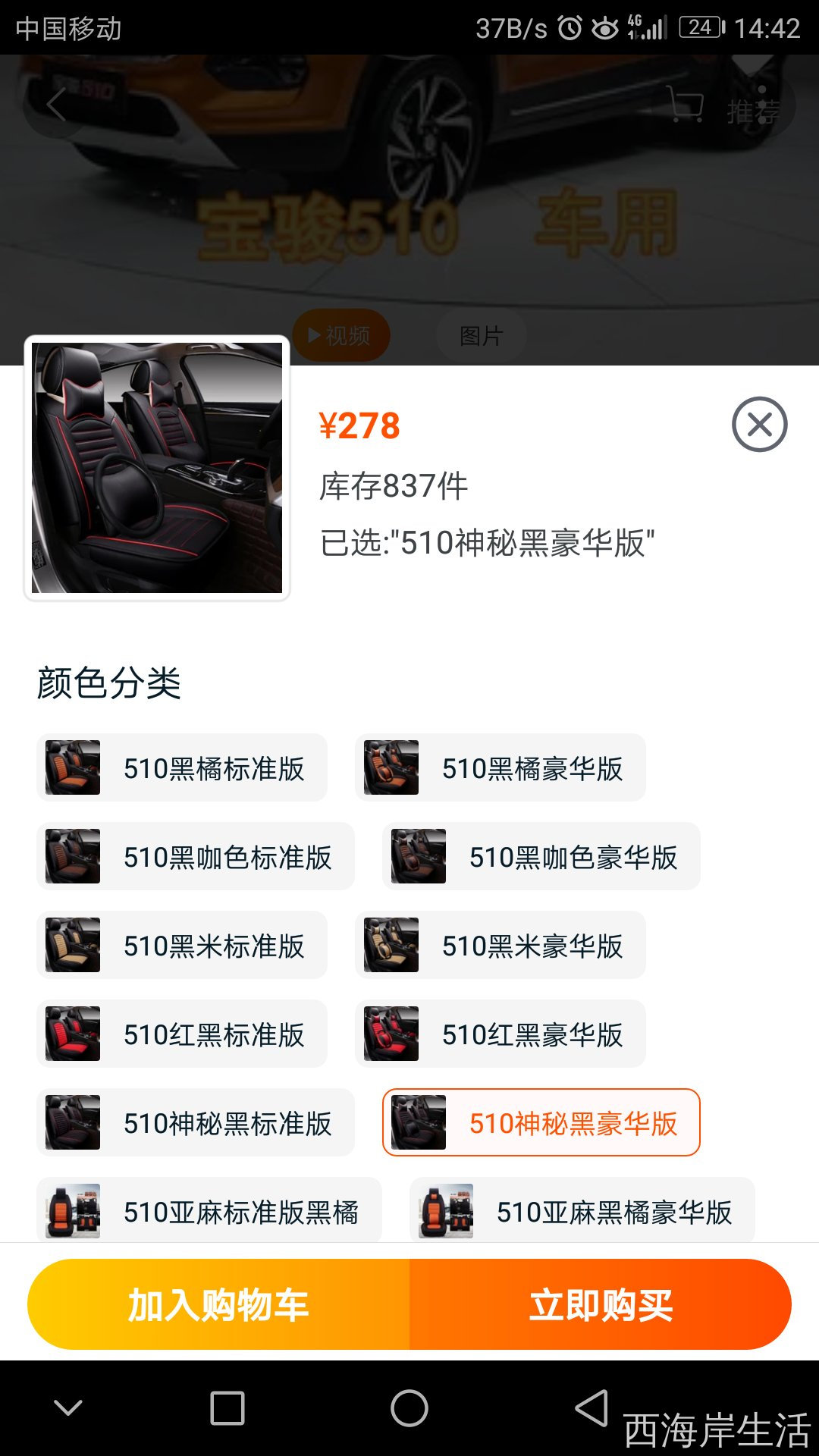Choose 510亚麻黑橘豪华版 option
Image resolution: width=819 pixels, height=1456 pixels.
582,1211
